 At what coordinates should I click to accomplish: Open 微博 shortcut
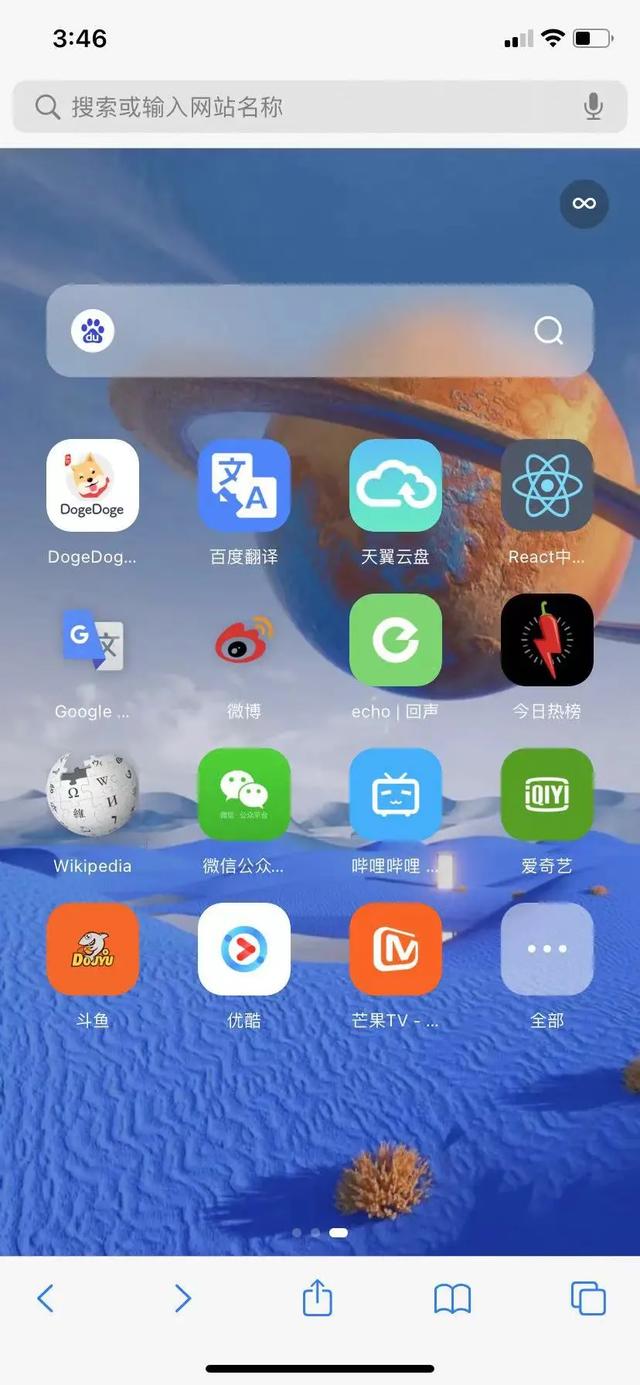click(244, 640)
